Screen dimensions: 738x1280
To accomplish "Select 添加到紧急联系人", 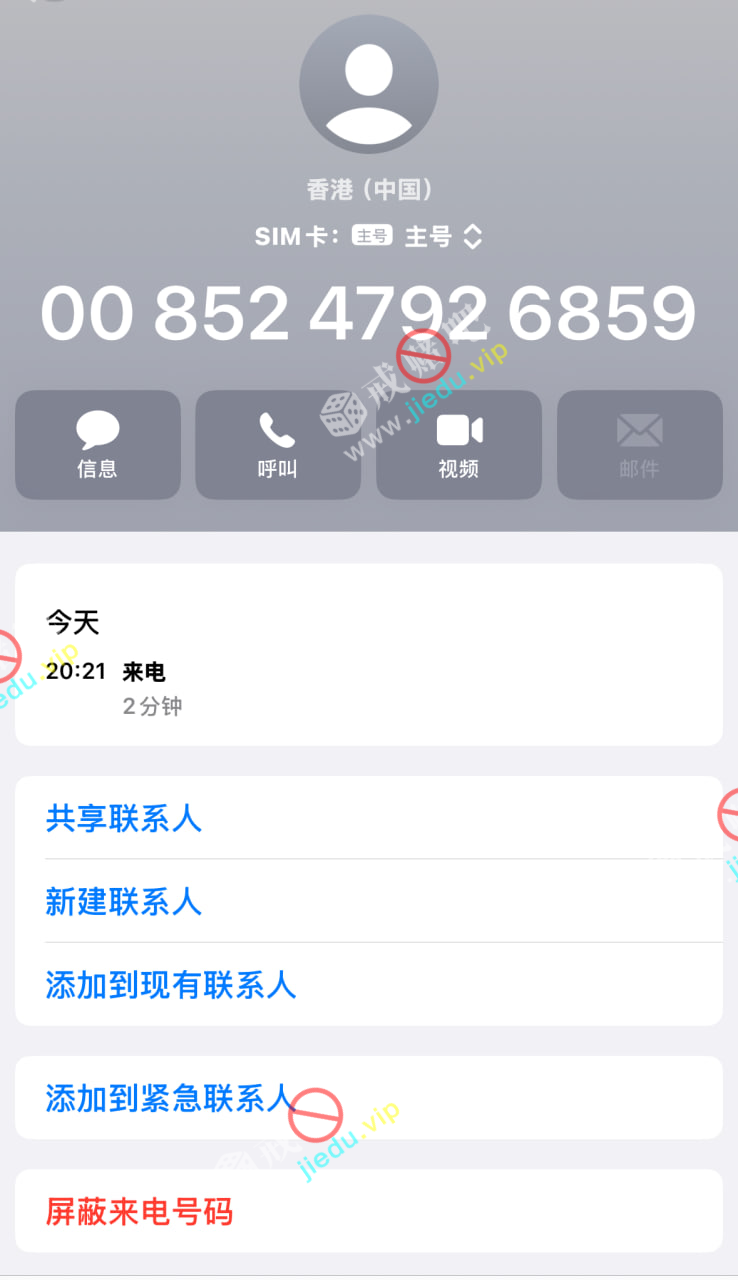I will coord(171,1098).
